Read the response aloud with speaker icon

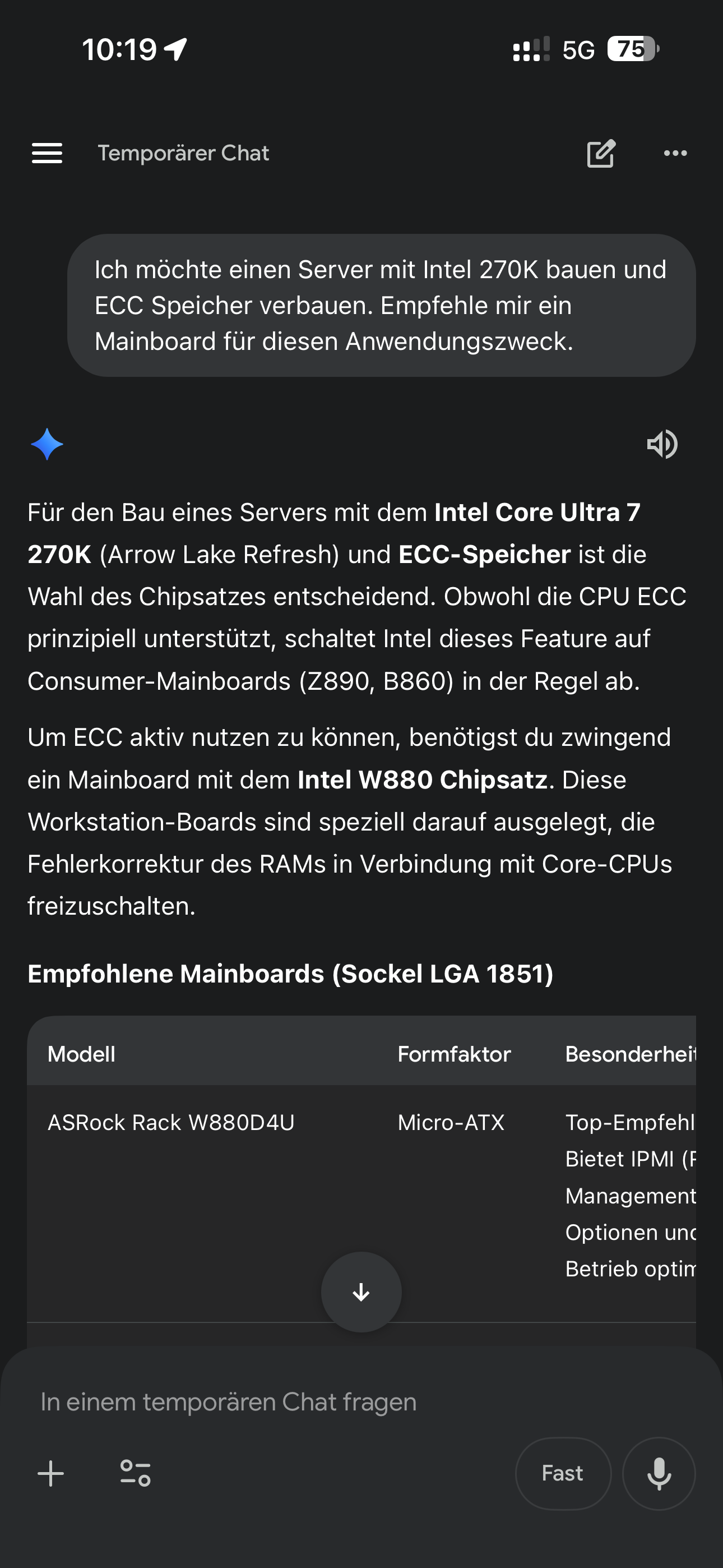click(x=661, y=444)
